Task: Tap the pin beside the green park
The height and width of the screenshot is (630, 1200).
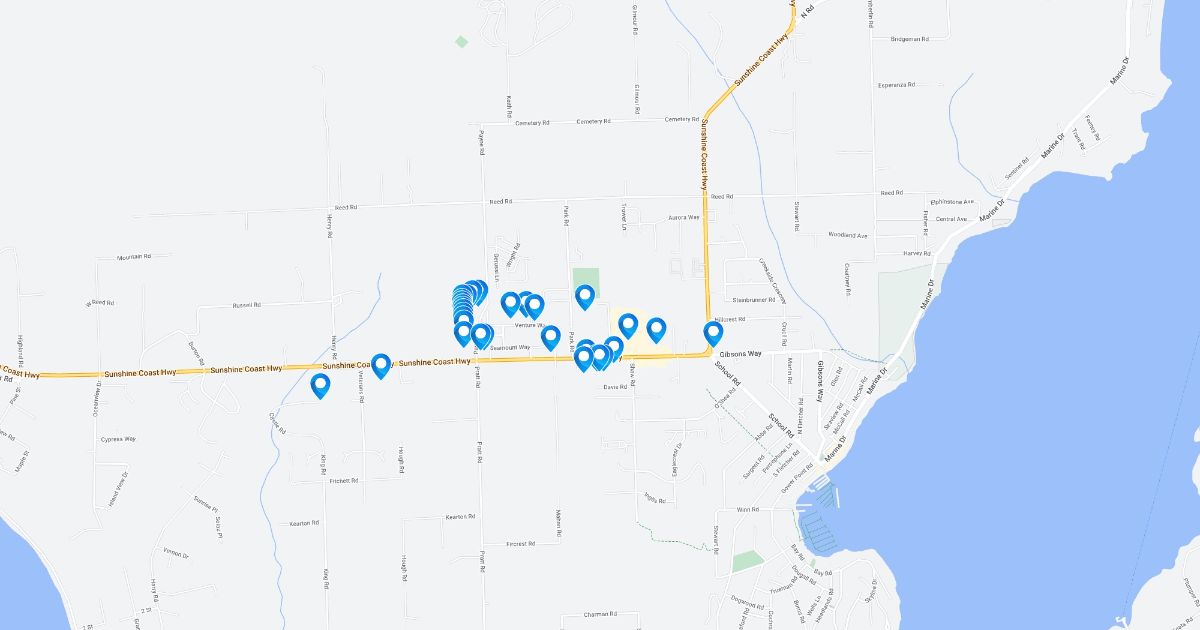Action: (x=585, y=295)
